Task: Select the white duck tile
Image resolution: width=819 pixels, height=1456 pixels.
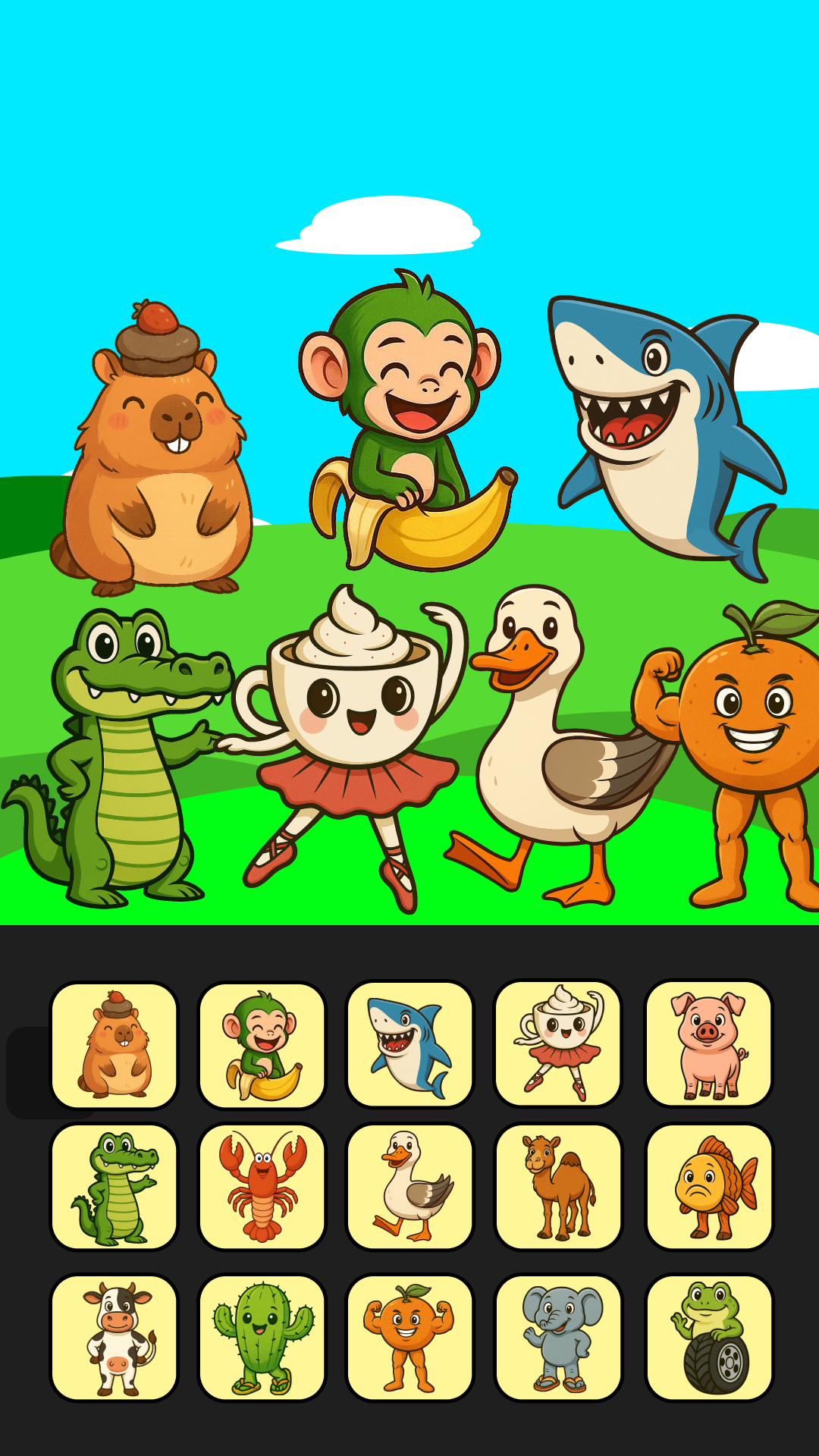Action: click(x=409, y=1187)
